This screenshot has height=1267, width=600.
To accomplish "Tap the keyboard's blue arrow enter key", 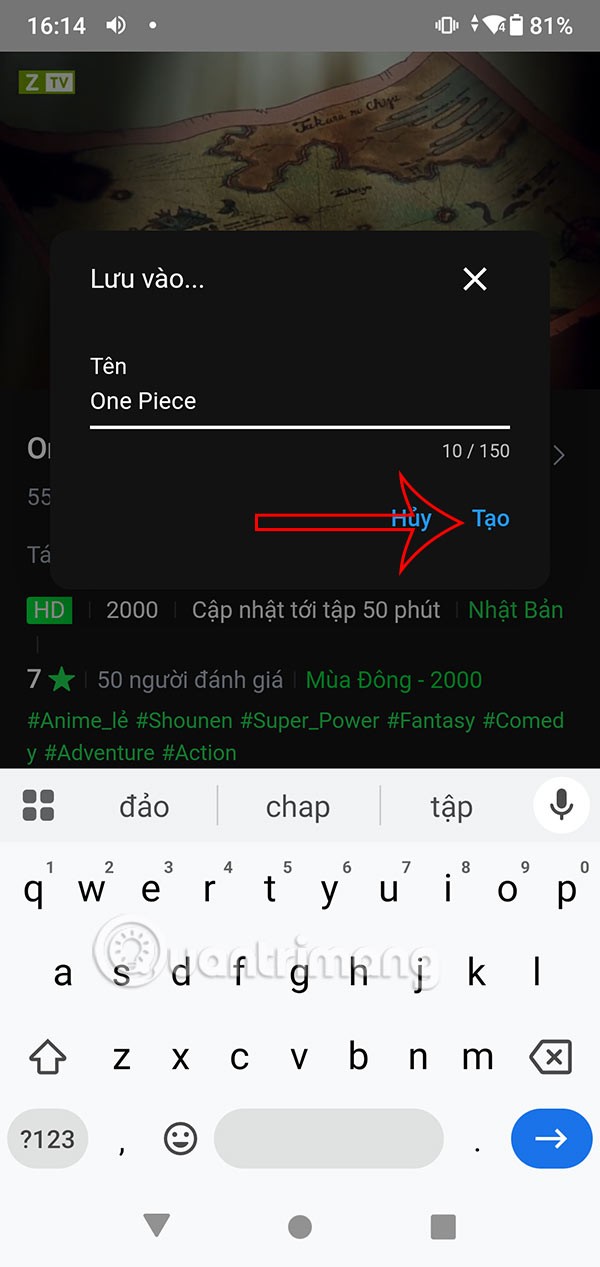I will (551, 1139).
